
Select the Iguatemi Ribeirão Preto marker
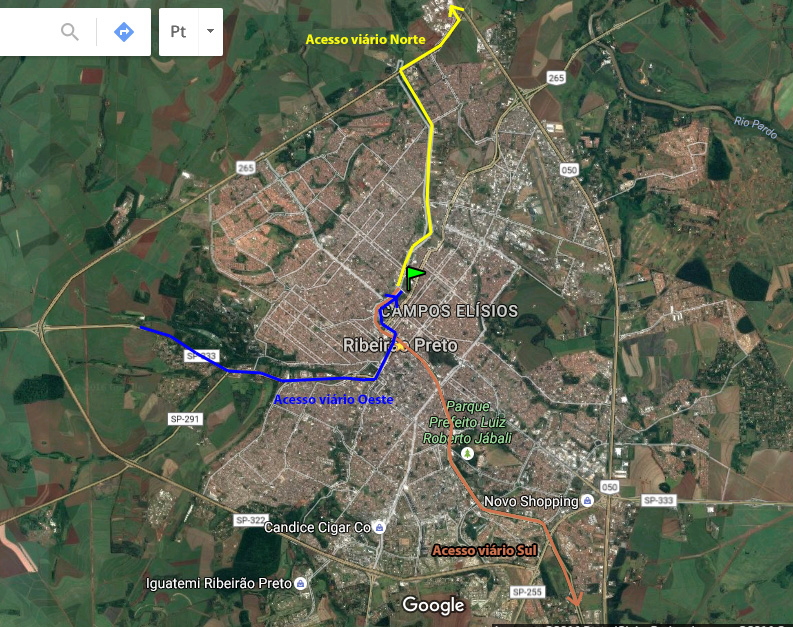click(300, 583)
